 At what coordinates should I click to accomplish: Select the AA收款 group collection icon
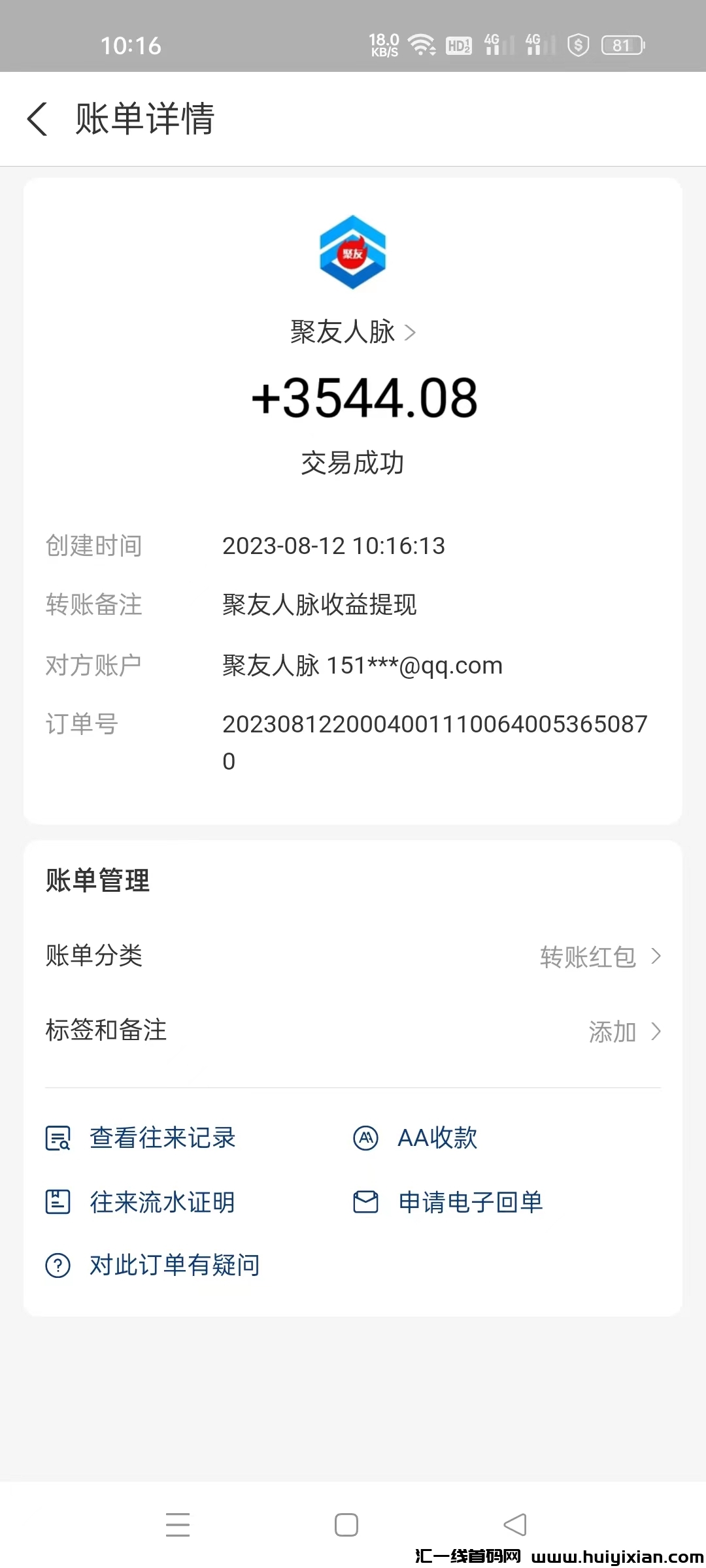tap(366, 1137)
